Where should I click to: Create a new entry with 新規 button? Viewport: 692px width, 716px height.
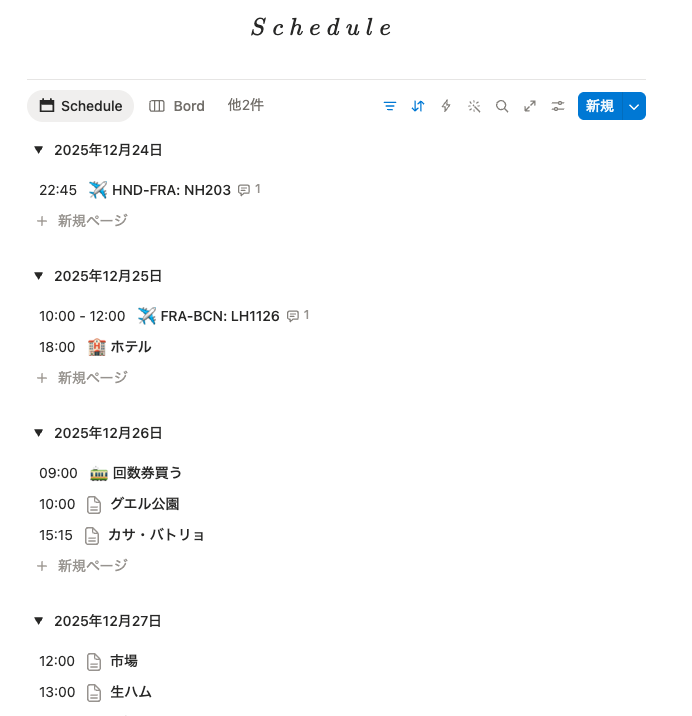[600, 106]
